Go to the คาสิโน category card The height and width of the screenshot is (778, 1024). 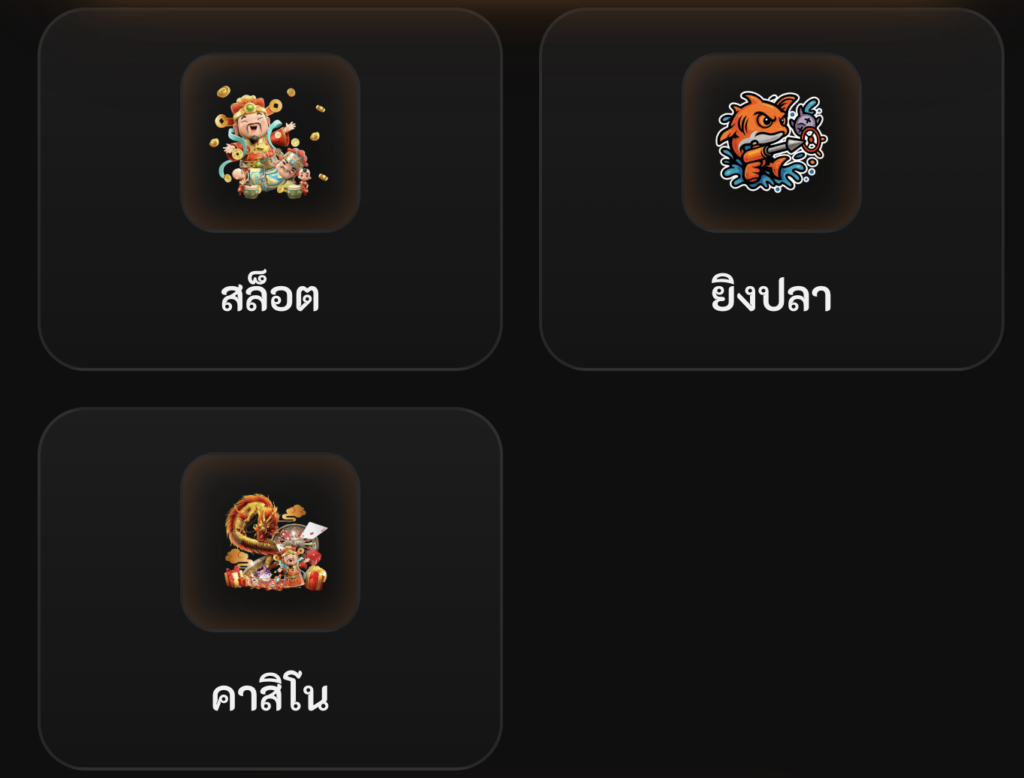pyautogui.click(x=270, y=588)
